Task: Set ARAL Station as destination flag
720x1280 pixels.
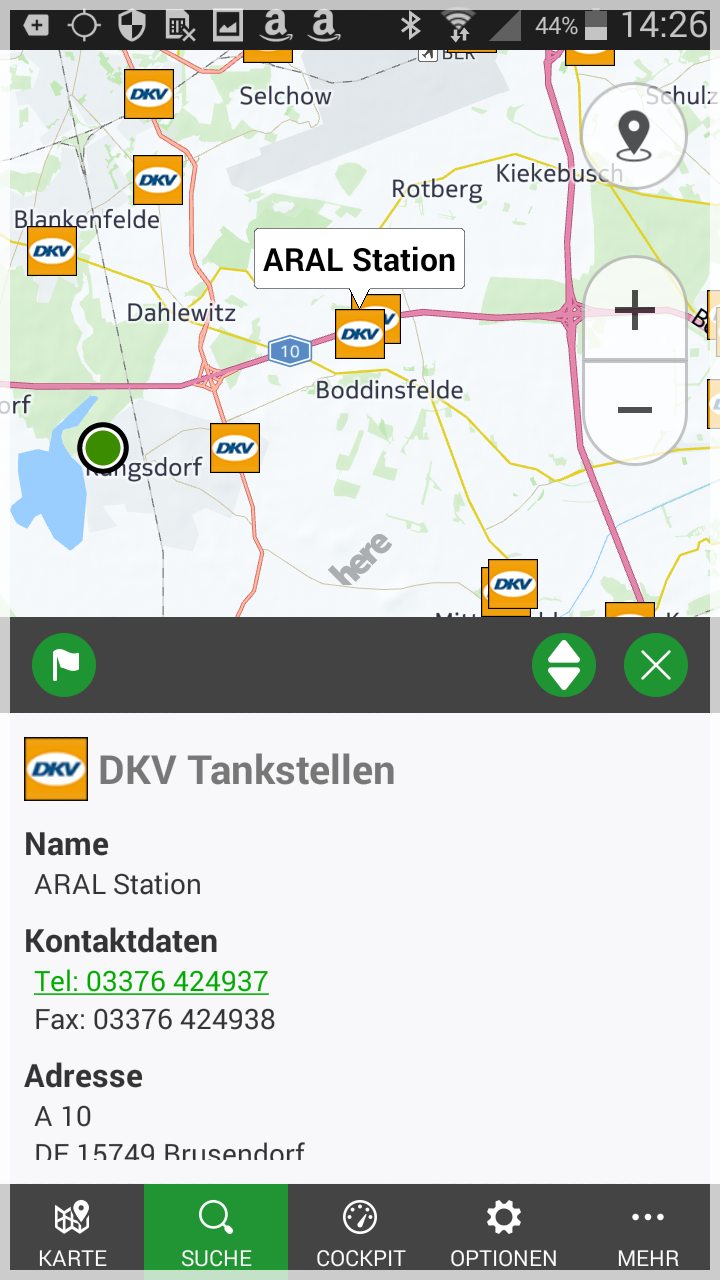Action: pyautogui.click(x=64, y=665)
